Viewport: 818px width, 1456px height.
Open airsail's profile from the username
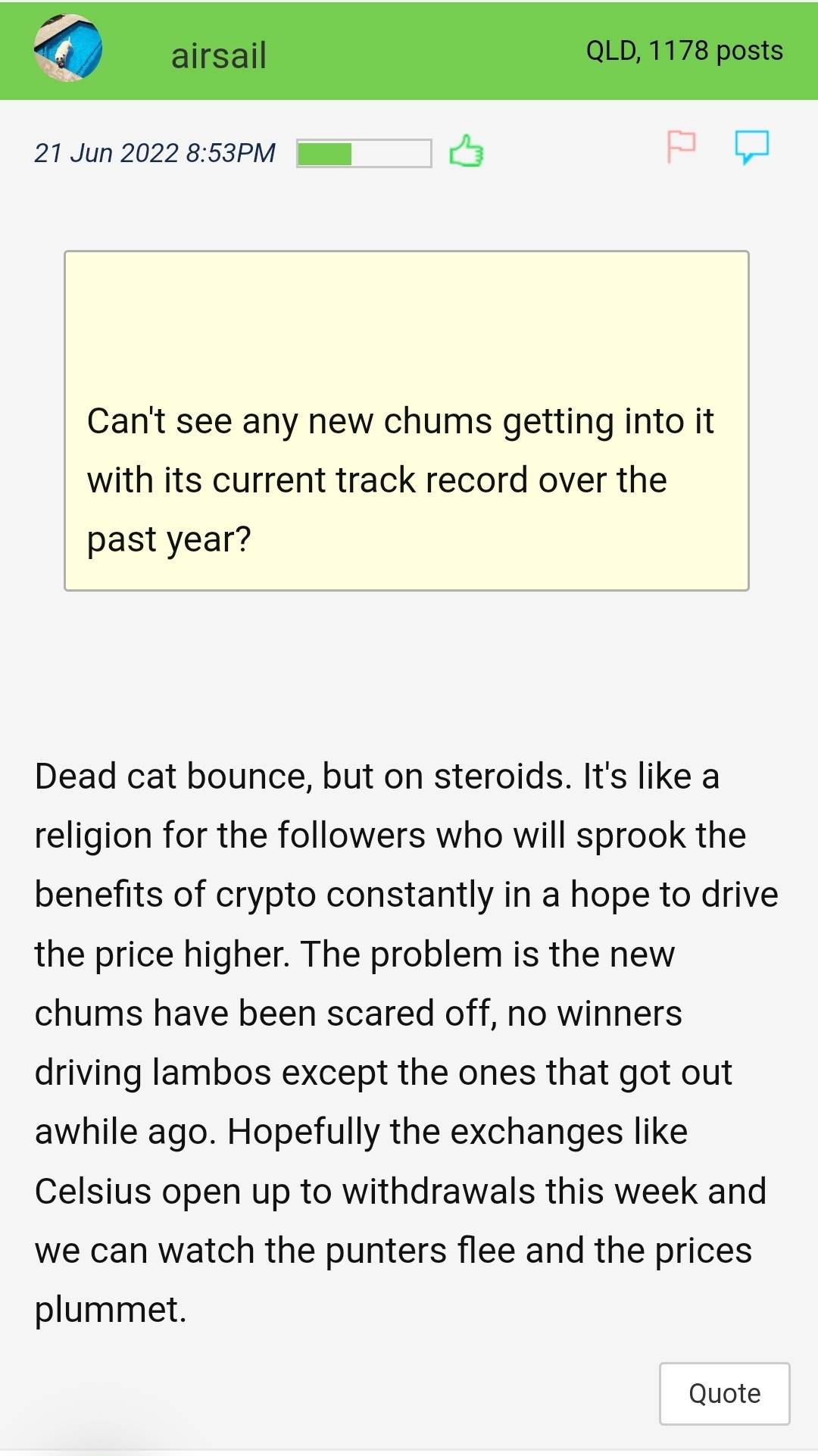[218, 55]
